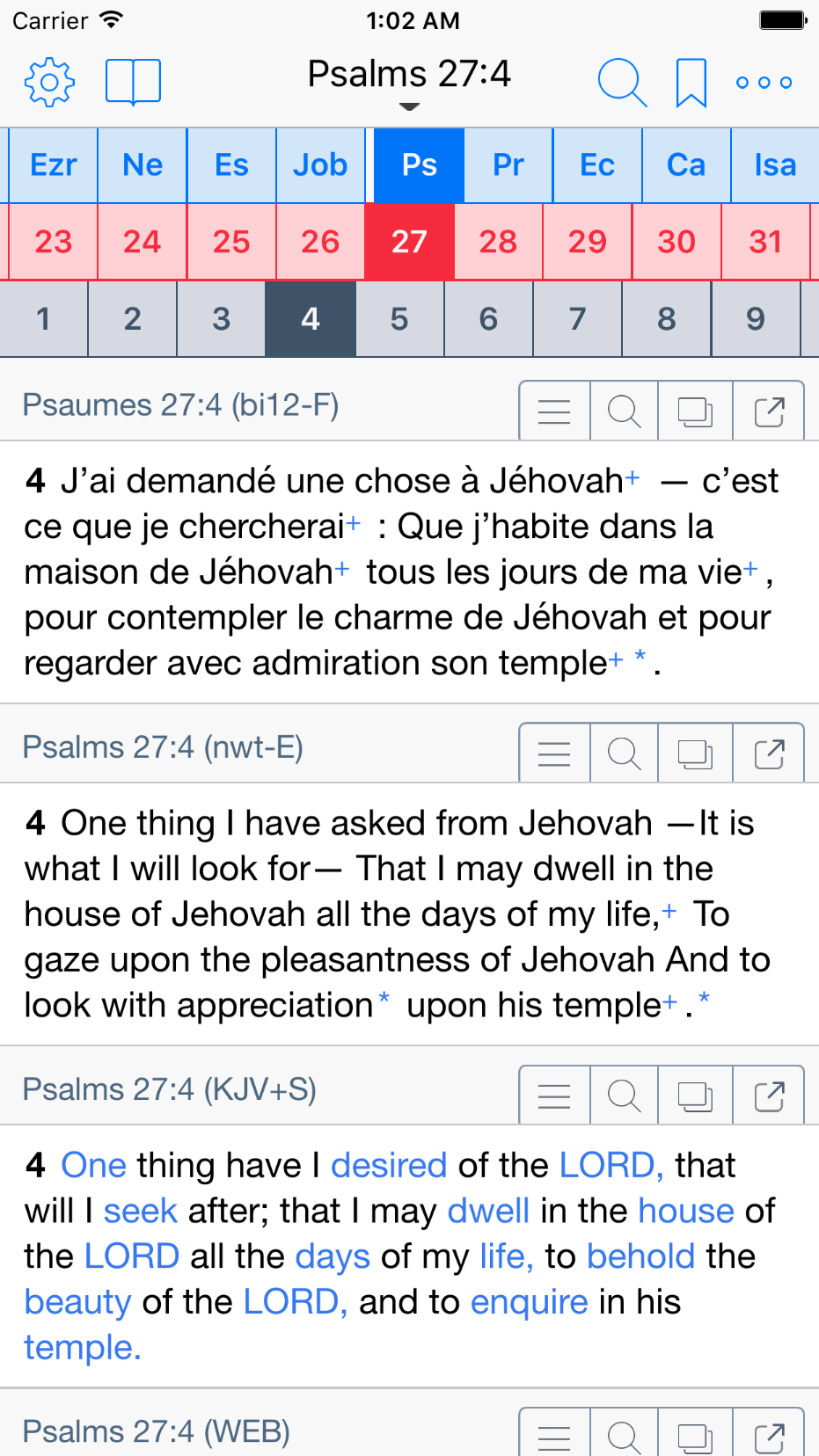Screen dimensions: 819x1456
Task: Open the book reading view icon
Action: pos(133,83)
